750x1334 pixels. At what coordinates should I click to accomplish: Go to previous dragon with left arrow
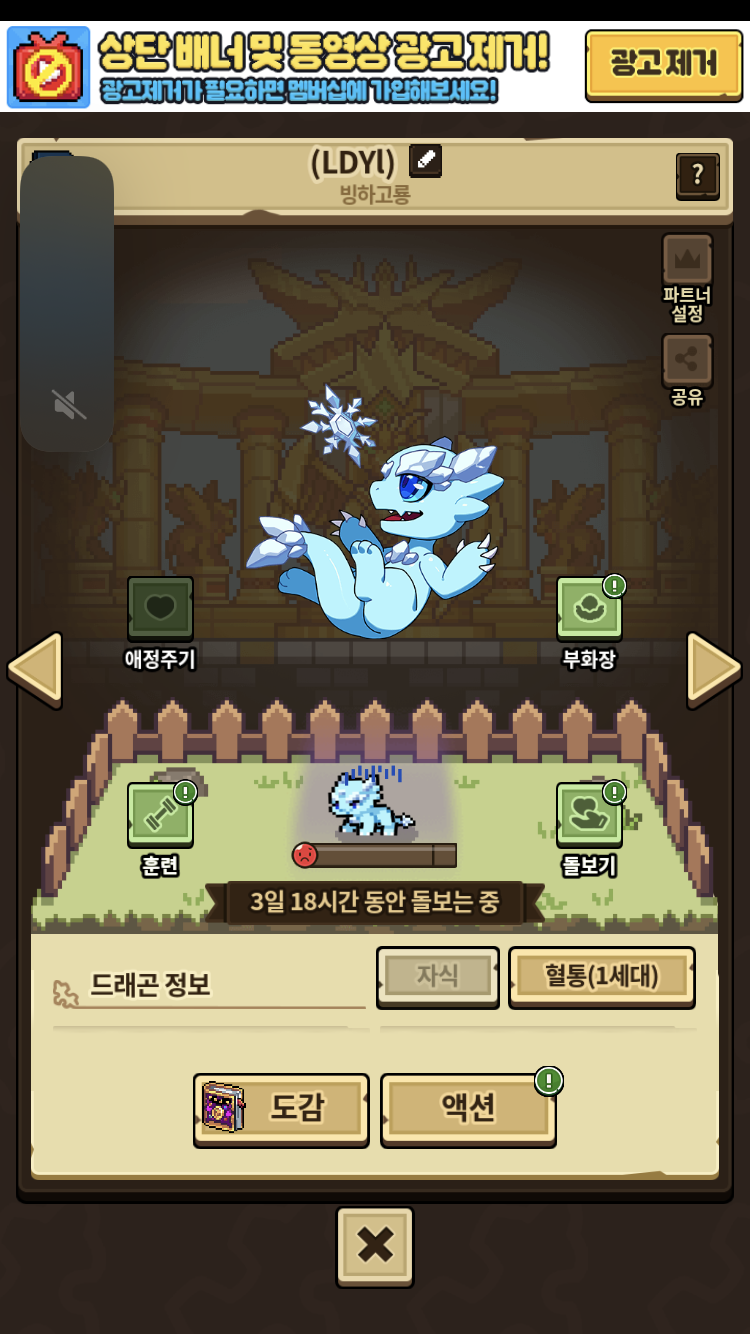(35, 667)
